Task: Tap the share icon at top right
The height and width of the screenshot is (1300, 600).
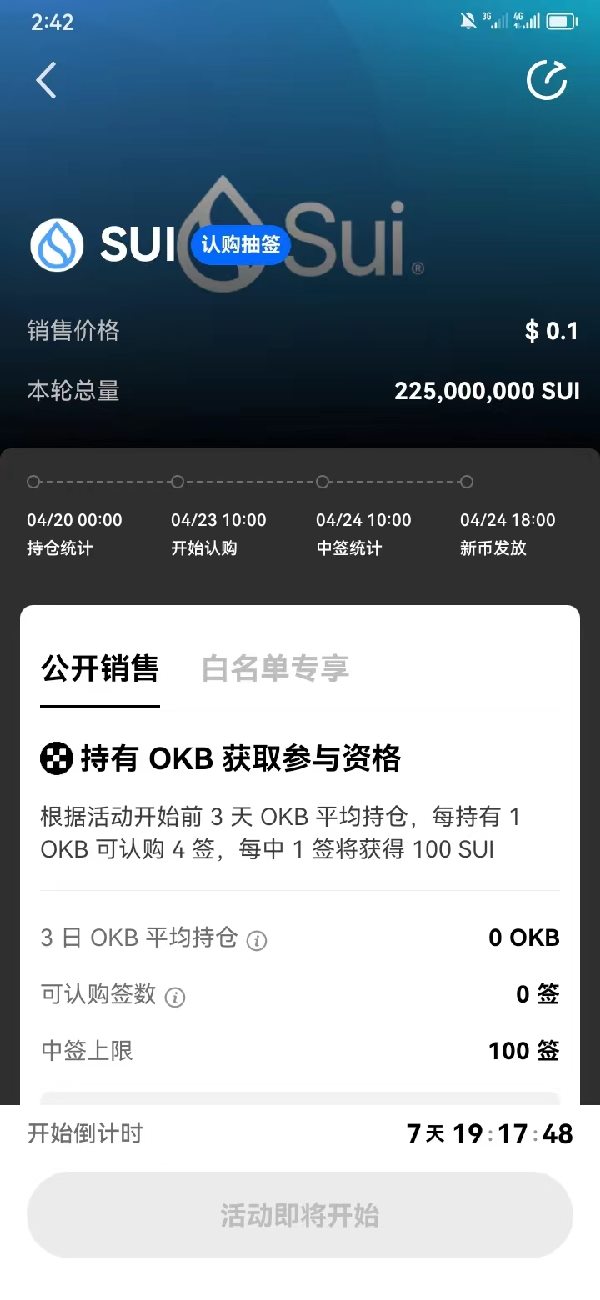Action: pyautogui.click(x=547, y=80)
